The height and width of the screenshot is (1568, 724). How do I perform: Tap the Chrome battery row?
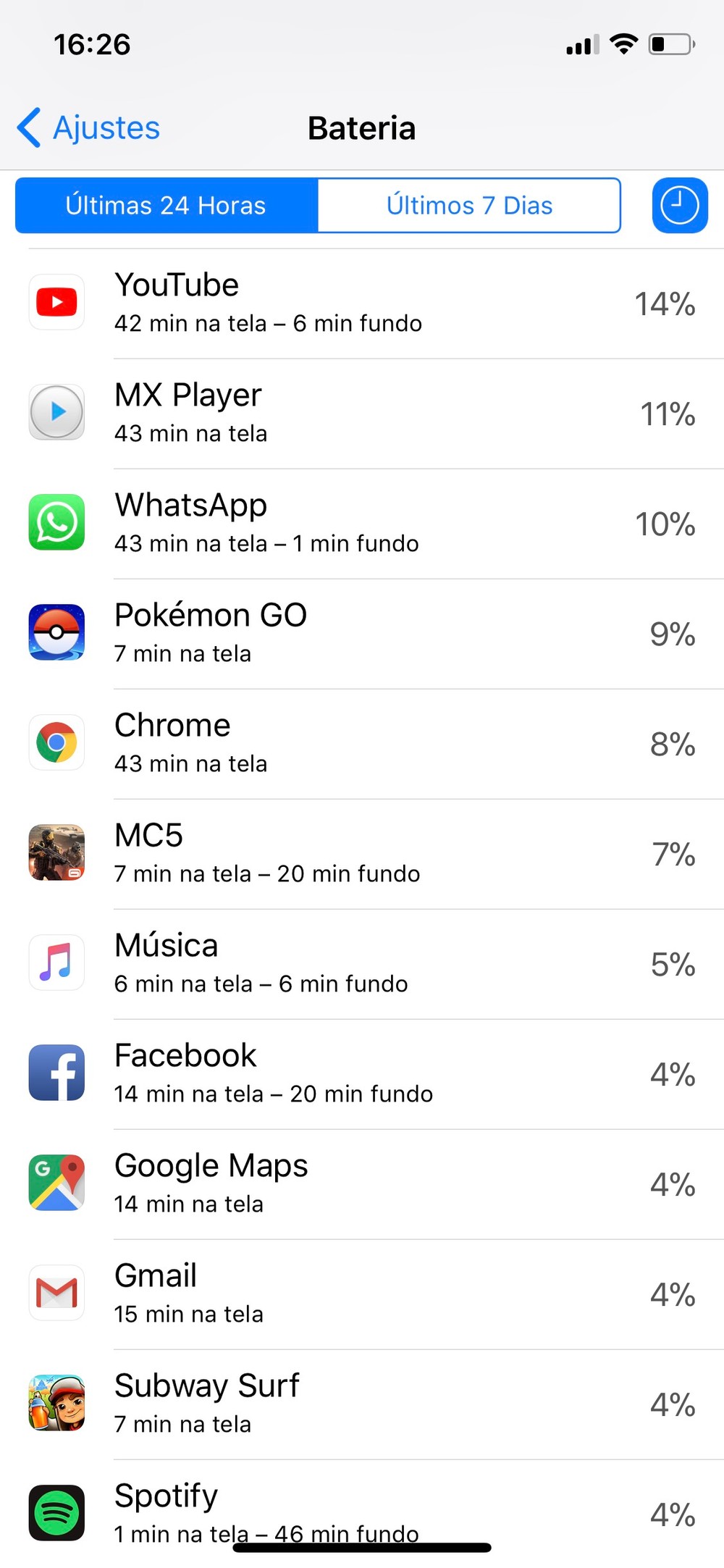click(x=362, y=744)
